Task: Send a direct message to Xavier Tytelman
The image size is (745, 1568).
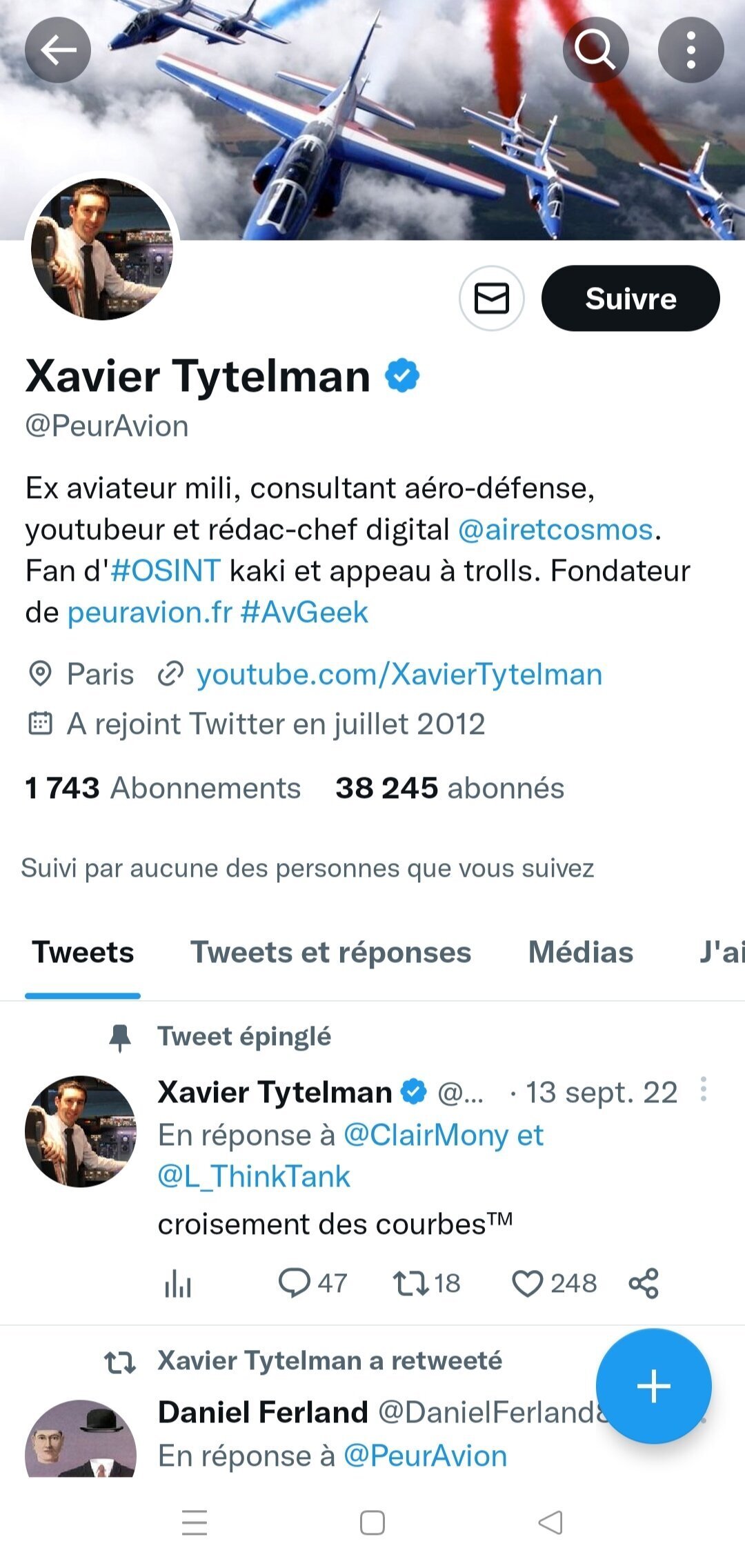Action: pos(492,299)
